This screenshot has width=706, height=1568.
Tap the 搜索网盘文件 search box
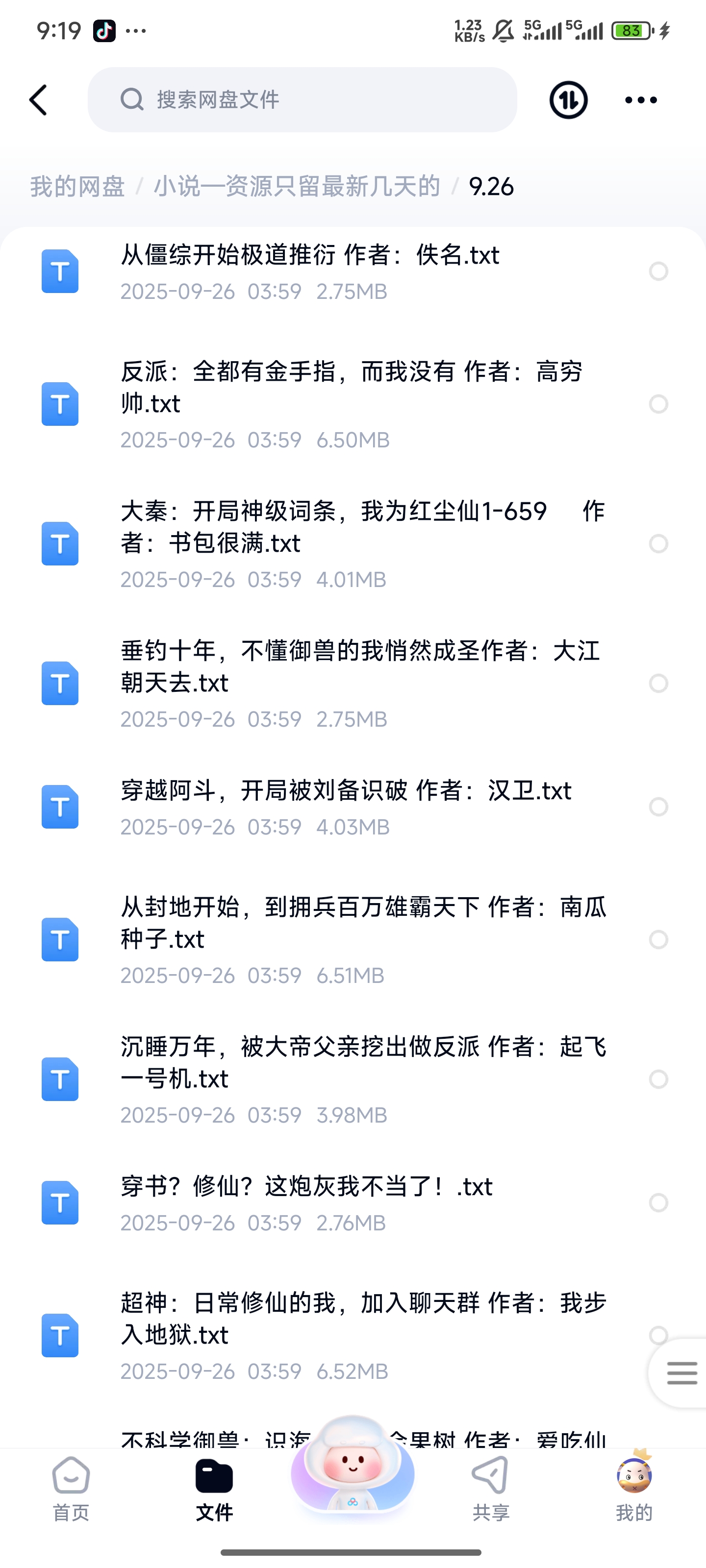pyautogui.click(x=302, y=100)
